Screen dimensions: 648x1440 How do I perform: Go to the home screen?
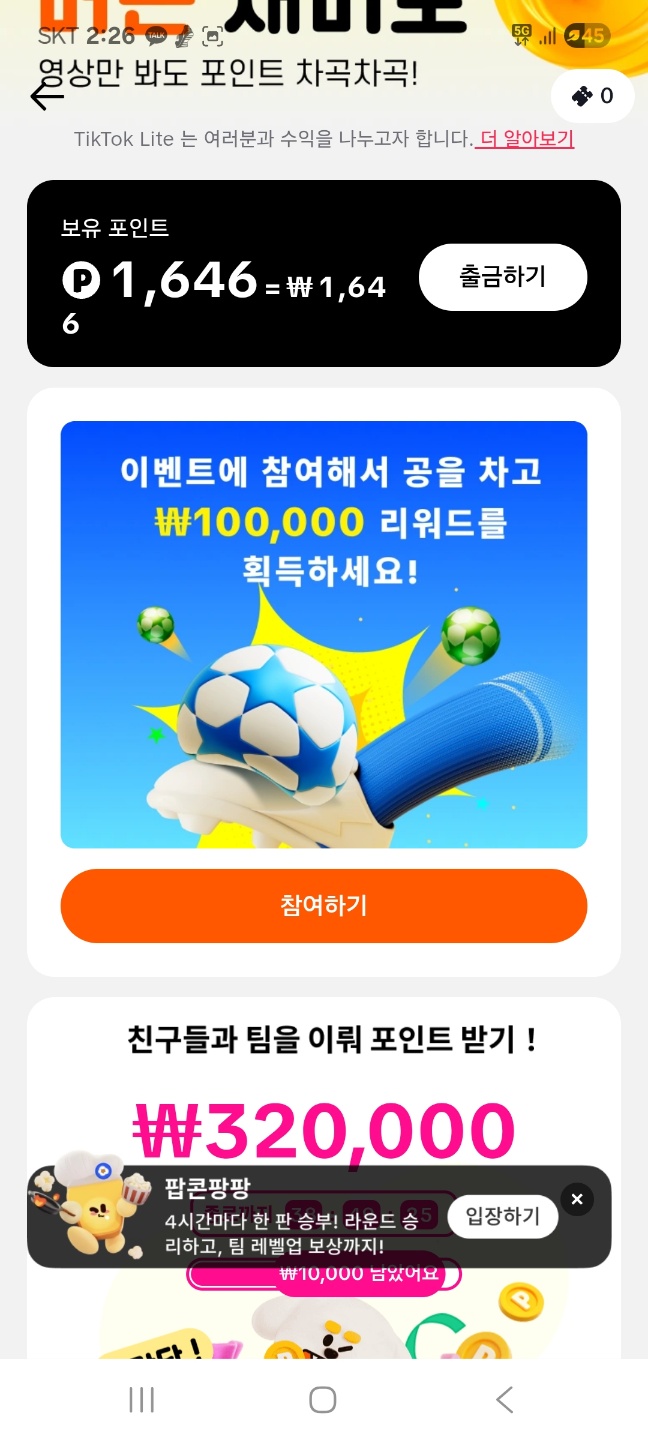click(x=322, y=1400)
